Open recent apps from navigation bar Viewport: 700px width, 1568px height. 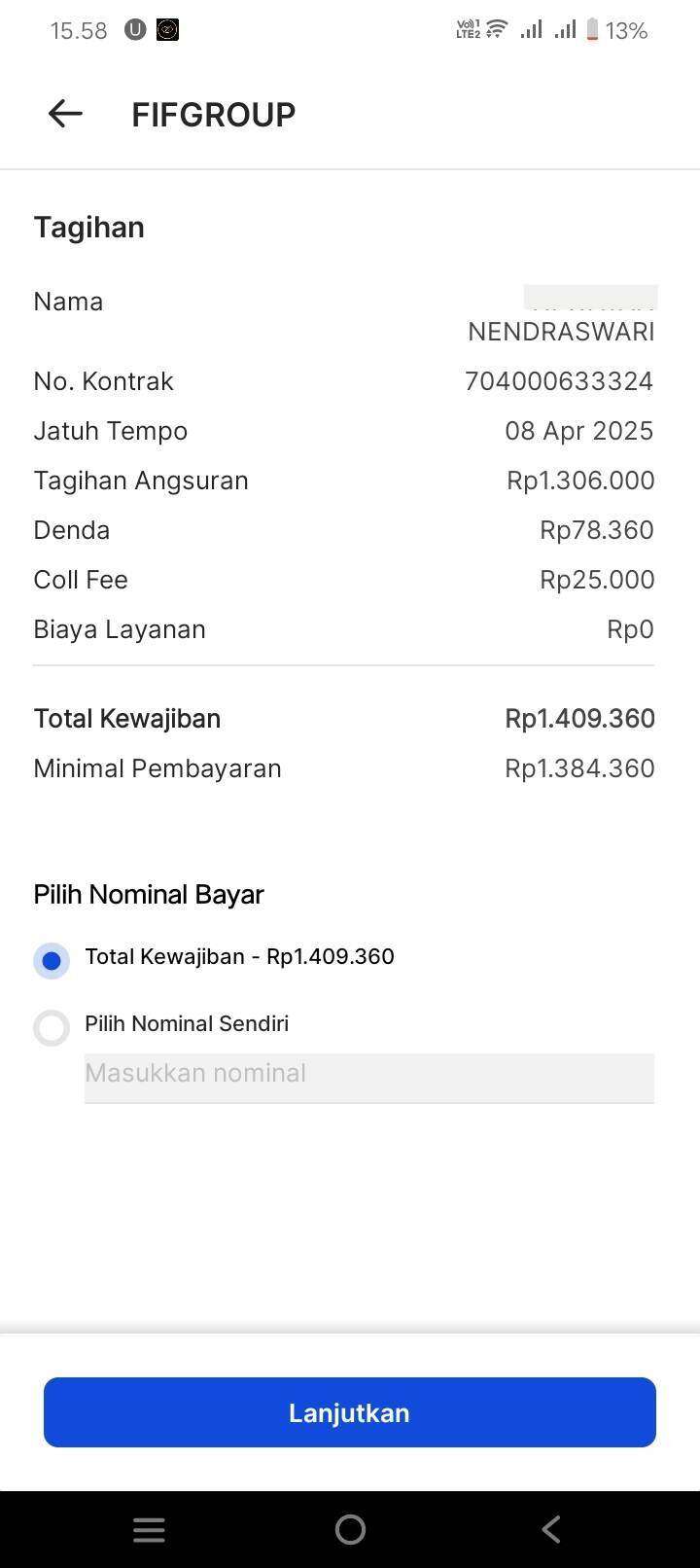pos(149,1529)
